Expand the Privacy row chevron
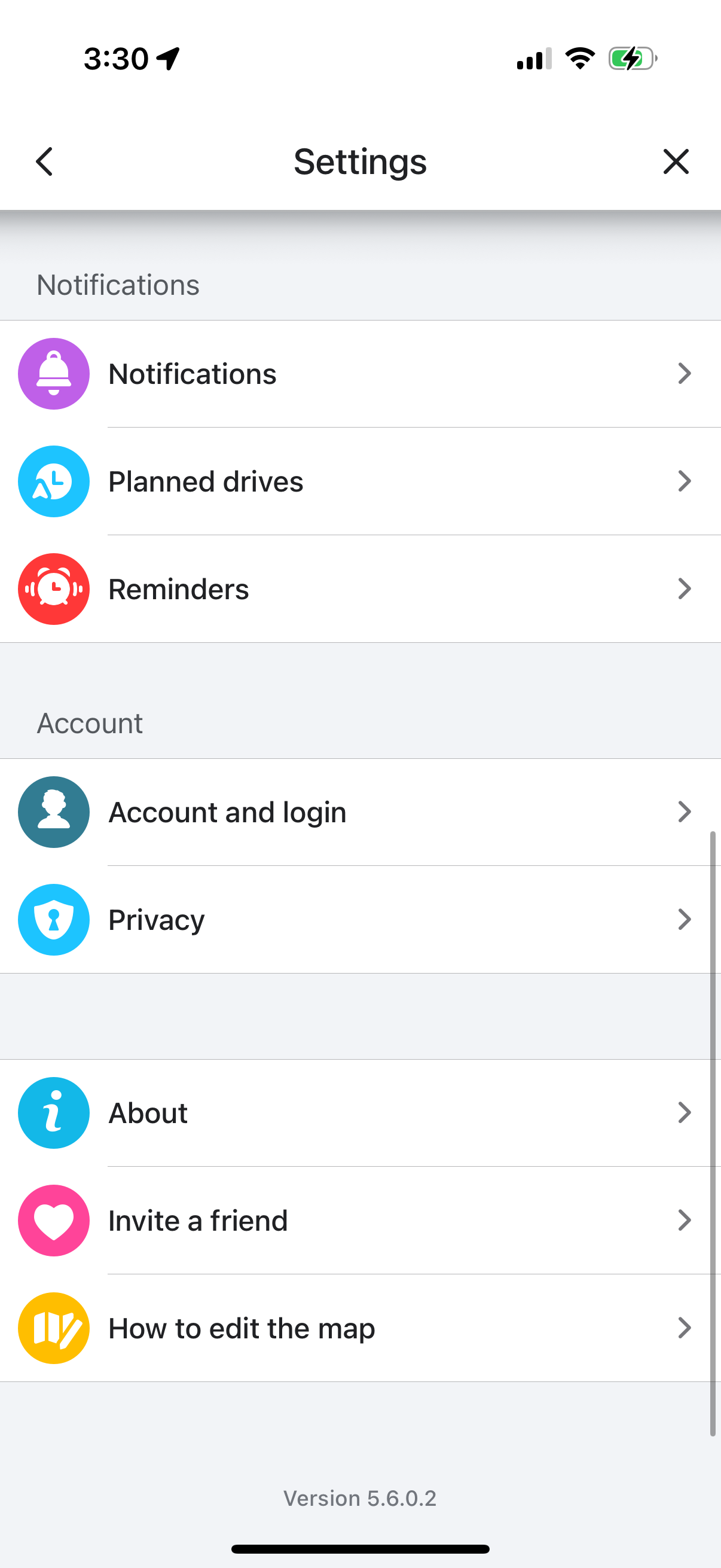721x1568 pixels. [685, 920]
